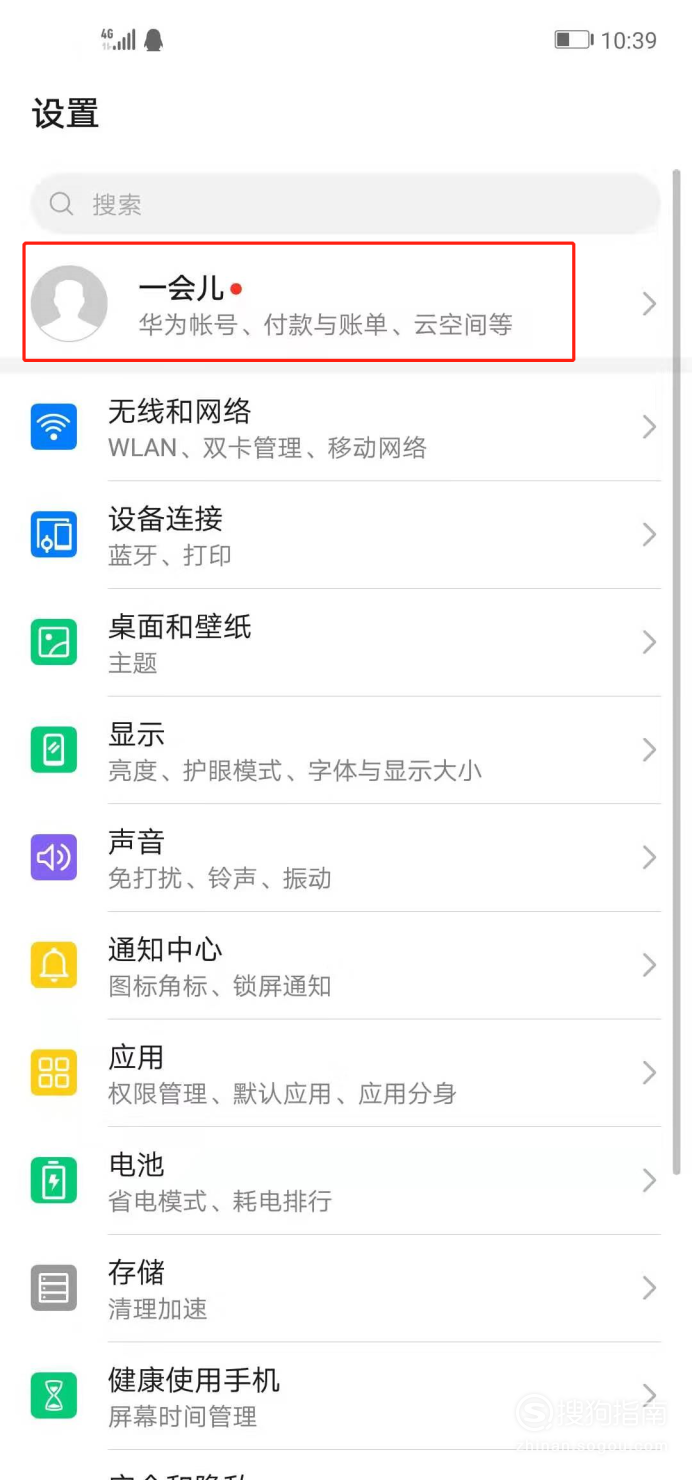
Task: Open 设备连接 settings
Action: click(x=346, y=535)
